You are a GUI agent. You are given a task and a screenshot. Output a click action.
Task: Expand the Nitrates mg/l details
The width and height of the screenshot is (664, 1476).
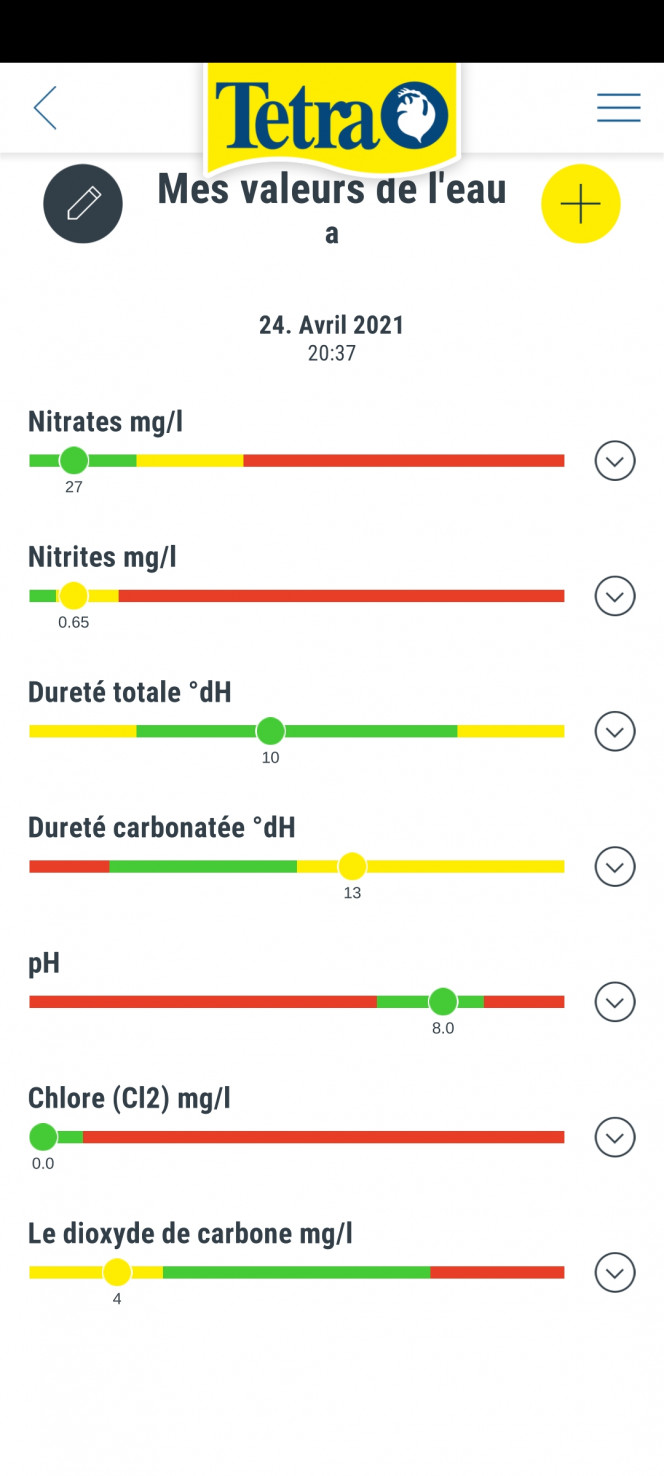615,461
